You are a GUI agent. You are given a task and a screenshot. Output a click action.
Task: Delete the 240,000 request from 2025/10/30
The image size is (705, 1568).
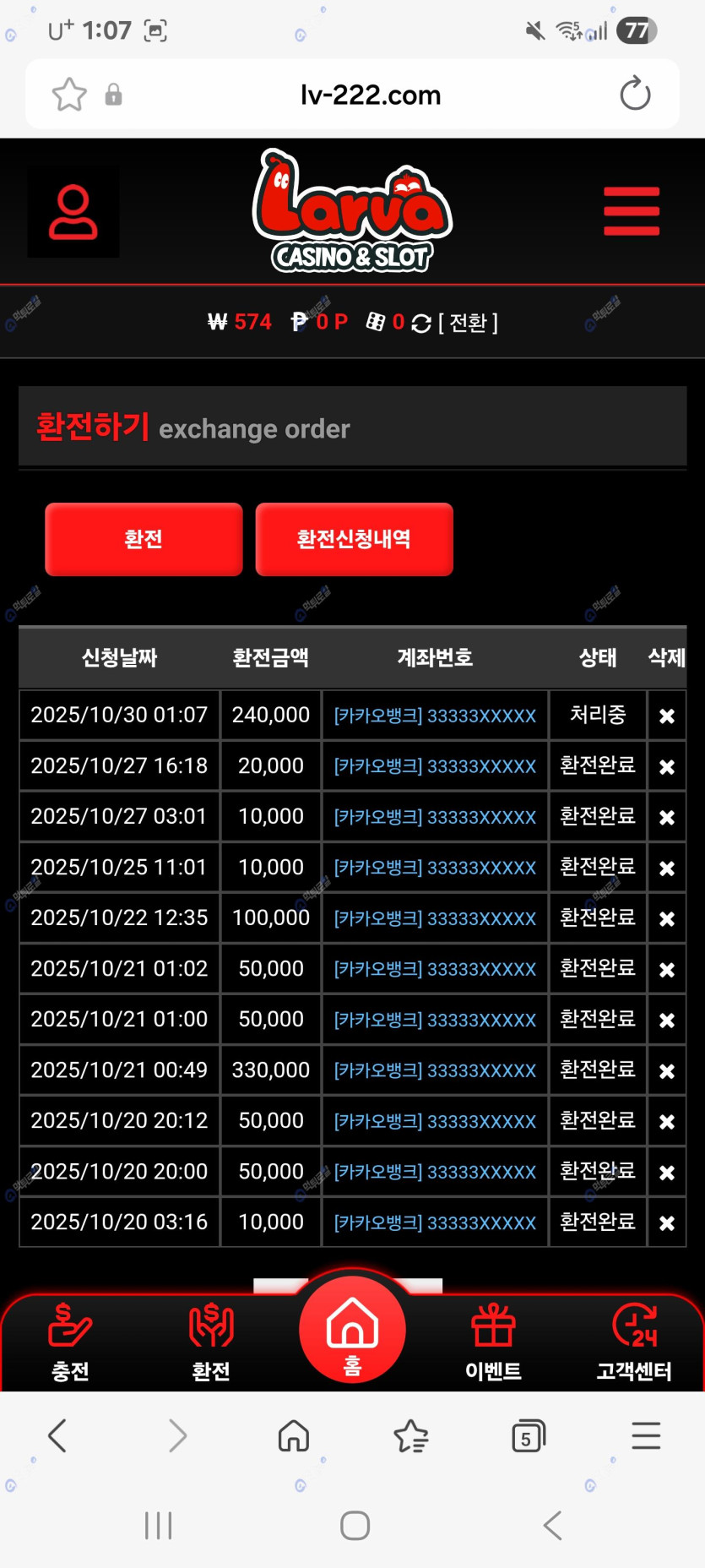coord(666,716)
